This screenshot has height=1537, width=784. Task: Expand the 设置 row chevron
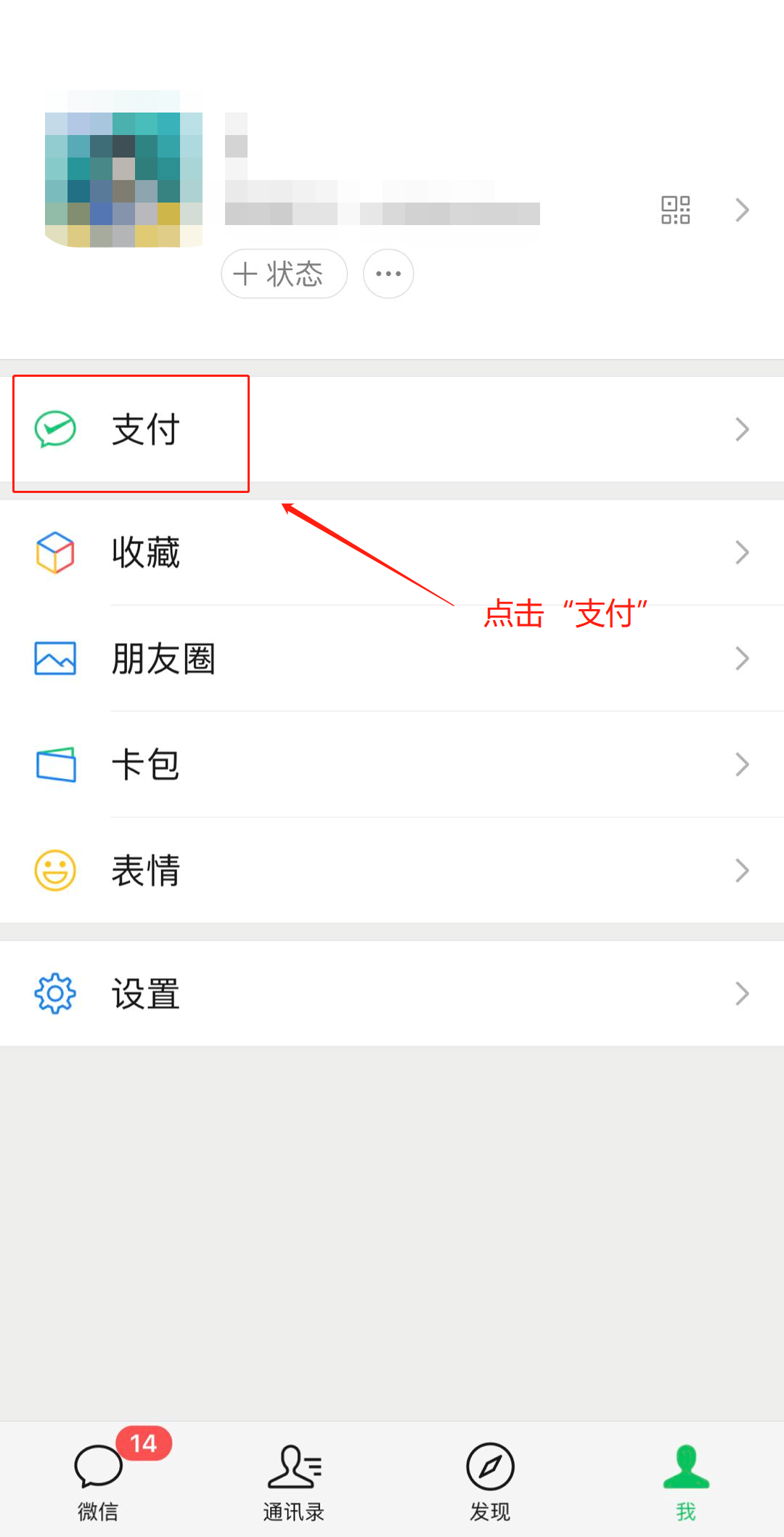(742, 993)
